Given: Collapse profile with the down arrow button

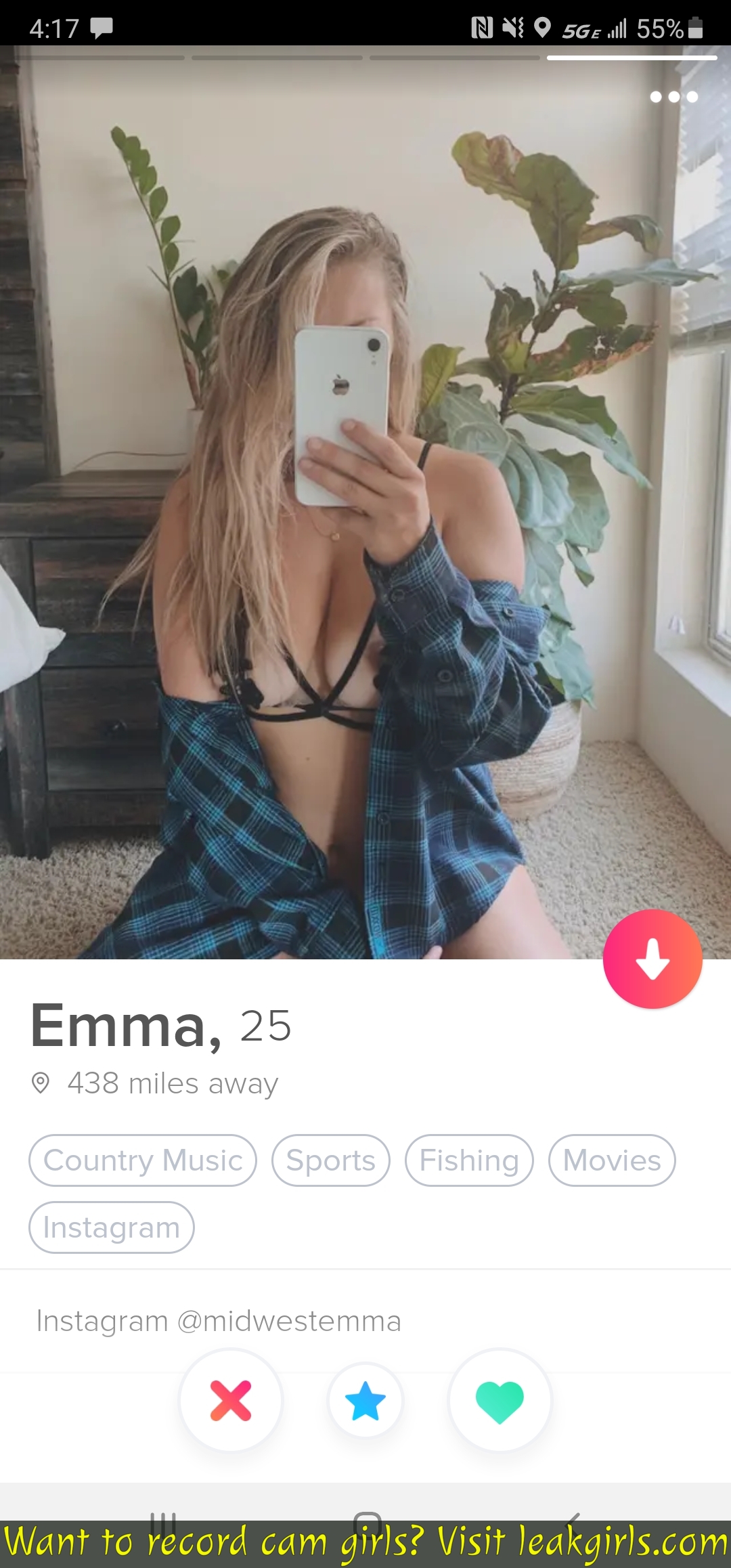Looking at the screenshot, I should (x=652, y=959).
